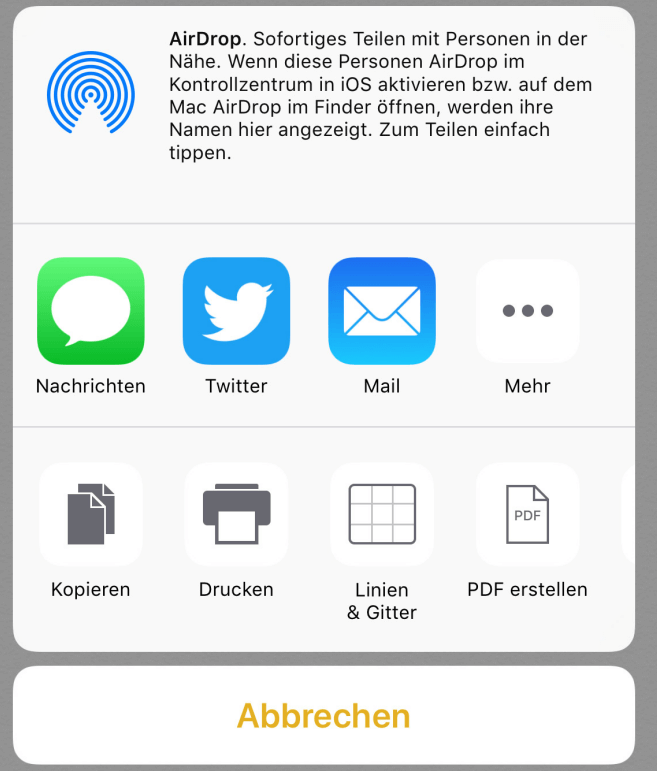Tap PDF erstellen

pos(528,515)
